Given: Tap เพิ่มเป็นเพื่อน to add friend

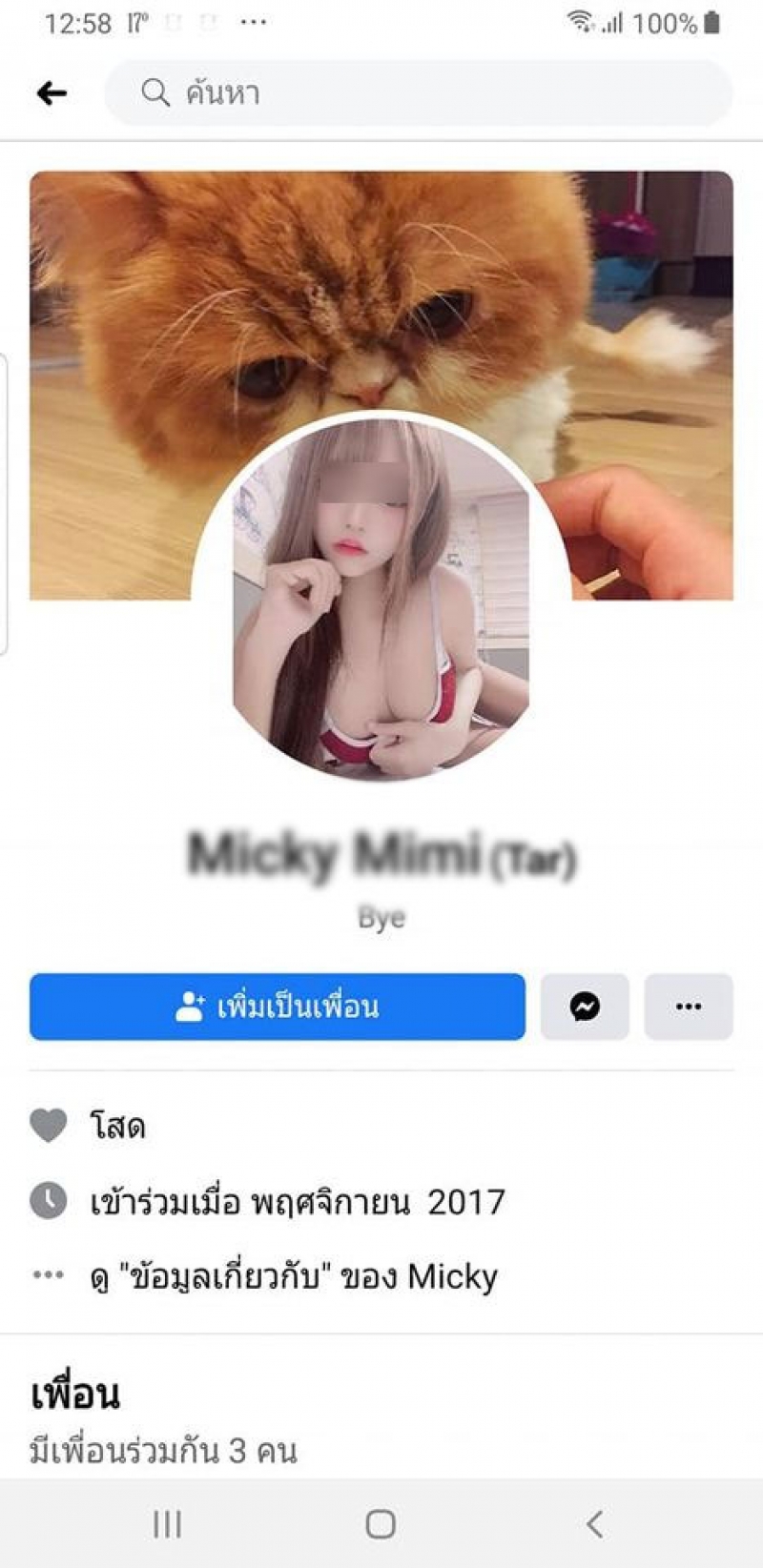Looking at the screenshot, I should point(277,1007).
